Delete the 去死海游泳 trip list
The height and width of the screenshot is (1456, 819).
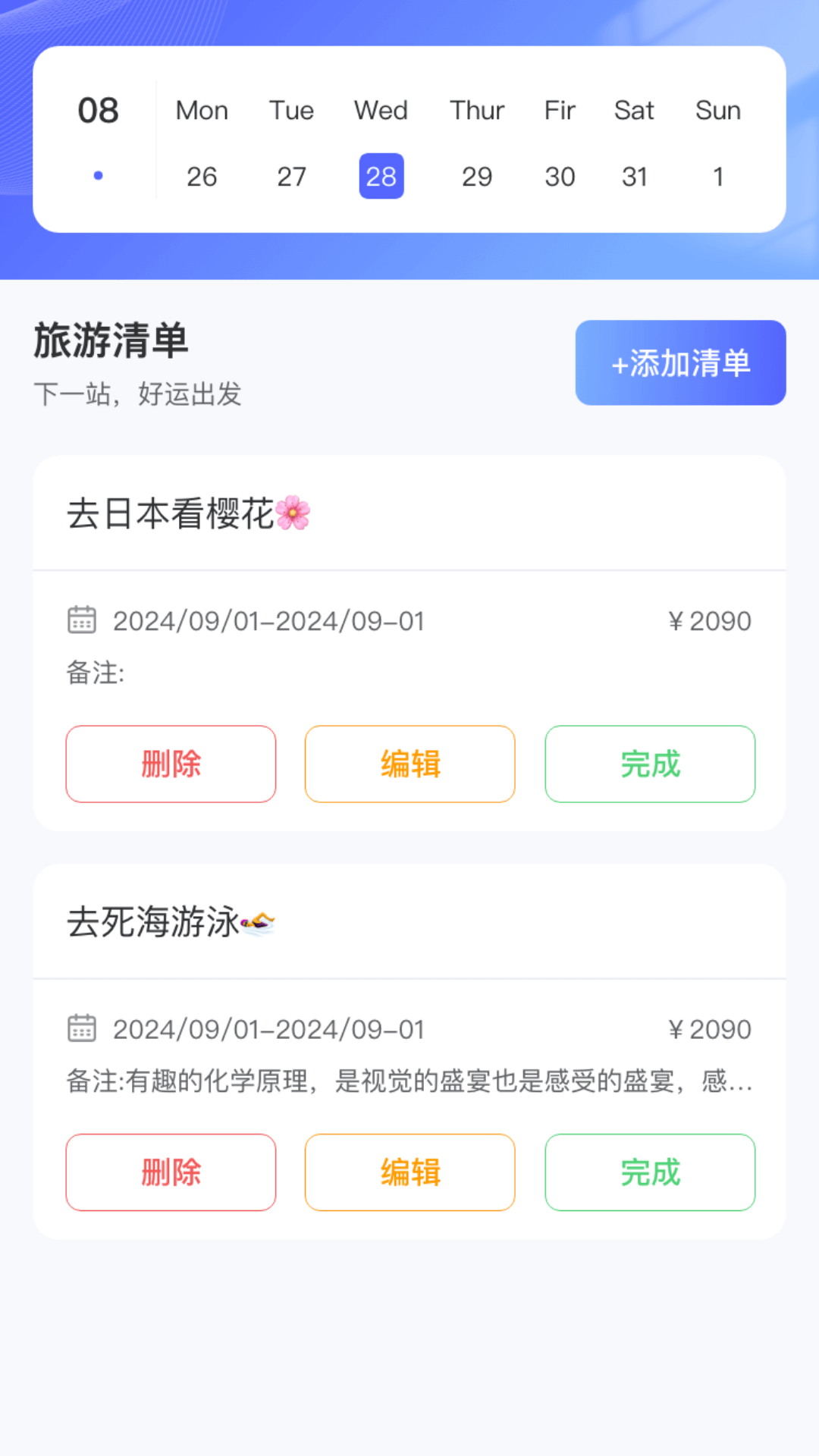pyautogui.click(x=171, y=1172)
